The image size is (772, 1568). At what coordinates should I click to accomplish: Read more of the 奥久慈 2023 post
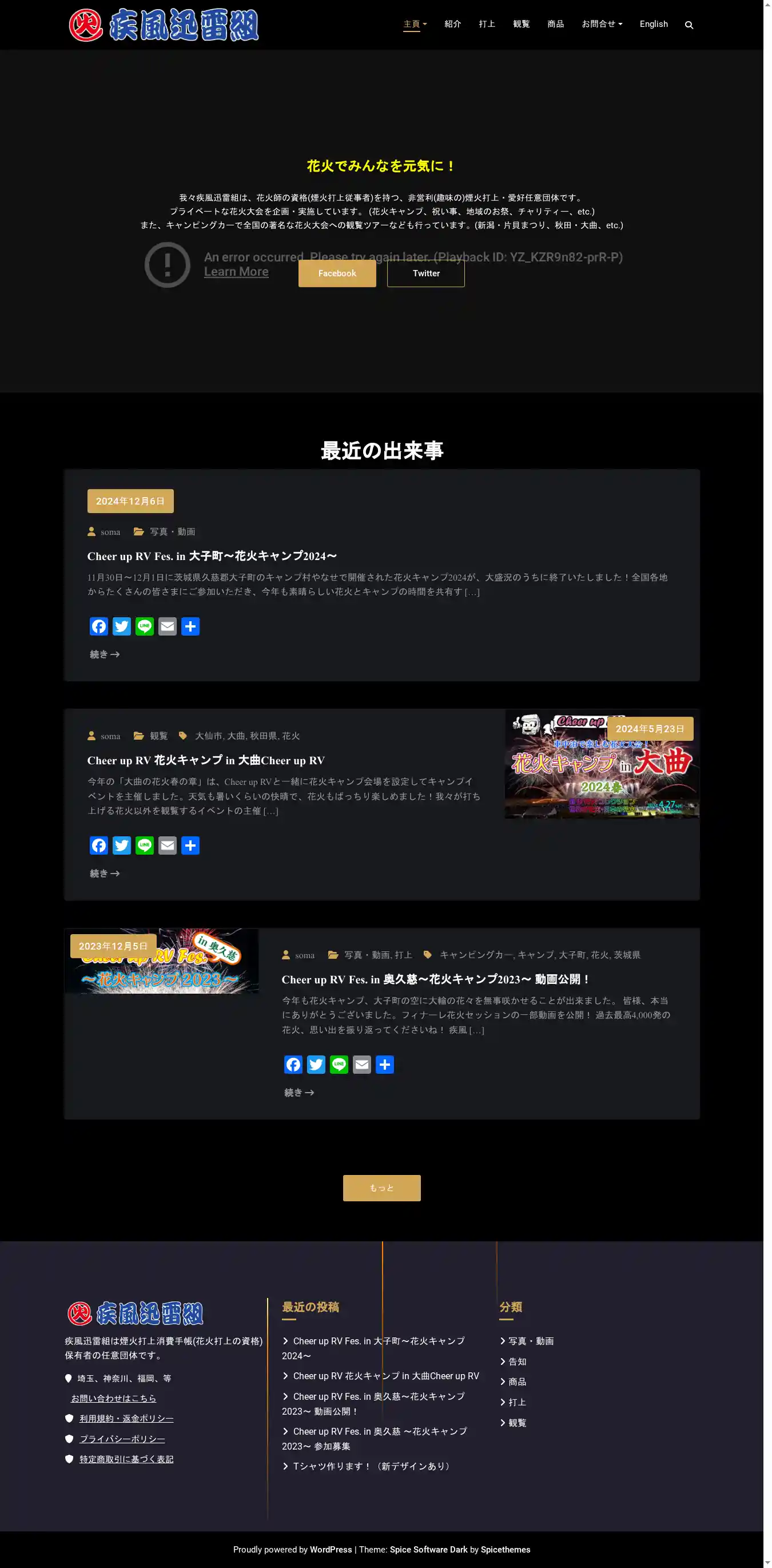tap(299, 1093)
